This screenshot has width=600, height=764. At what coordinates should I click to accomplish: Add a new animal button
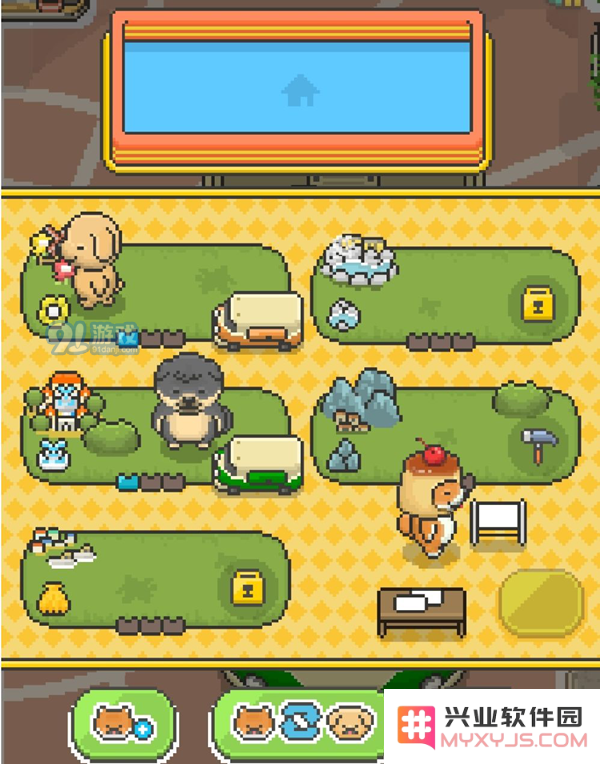pos(122,725)
